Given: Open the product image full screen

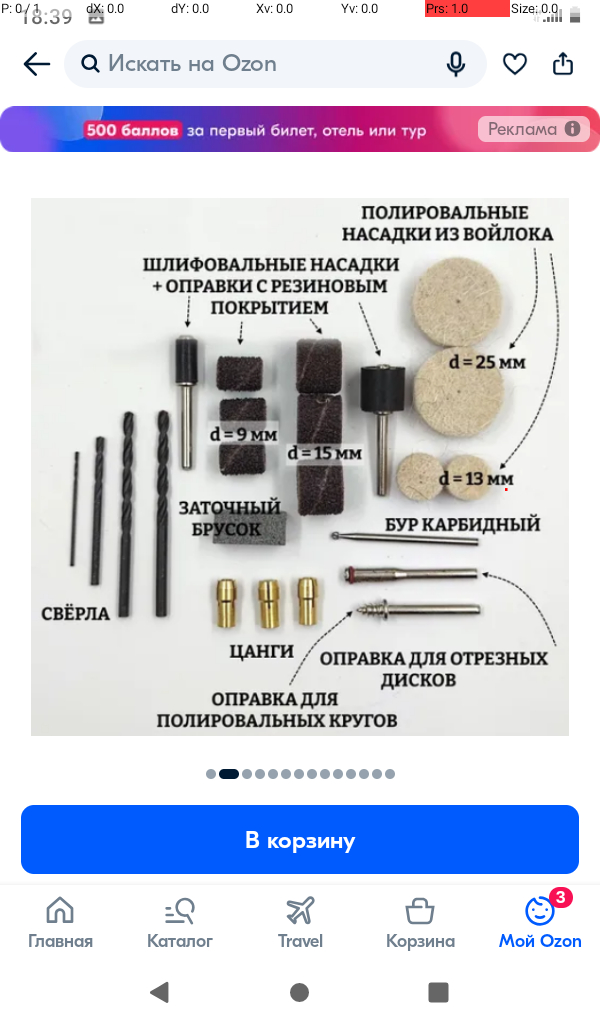Looking at the screenshot, I should click(300, 466).
